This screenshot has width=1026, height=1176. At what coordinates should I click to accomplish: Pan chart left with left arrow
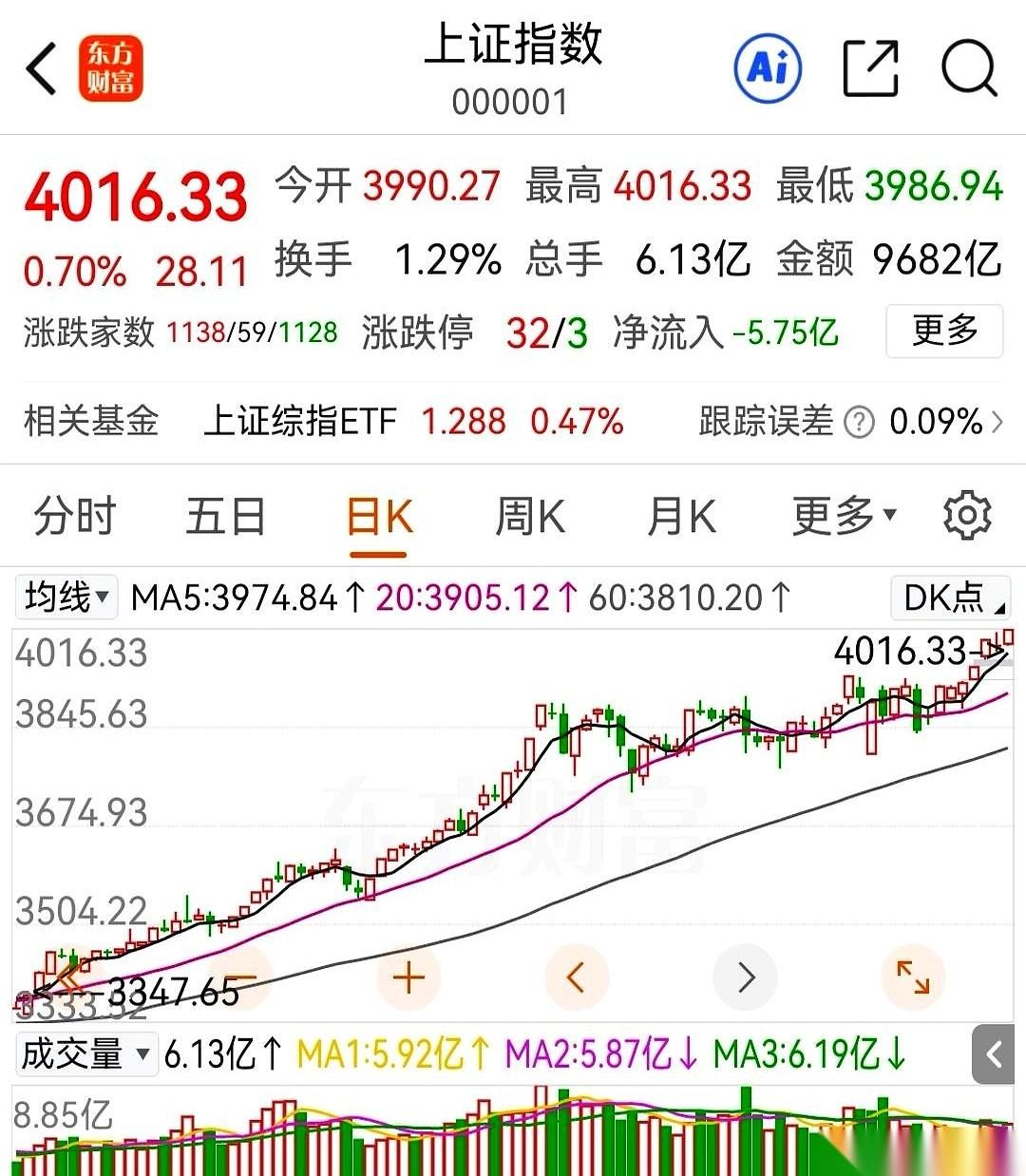[x=576, y=977]
